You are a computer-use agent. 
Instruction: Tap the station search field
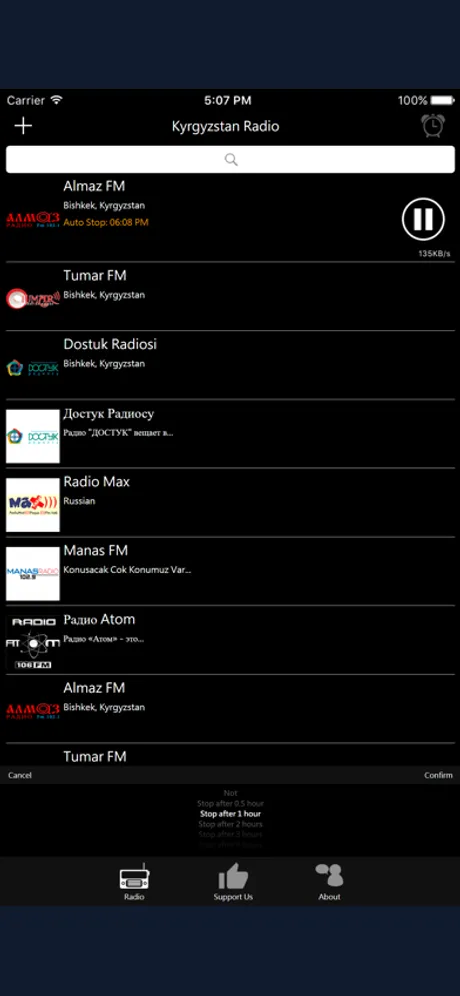[230, 159]
